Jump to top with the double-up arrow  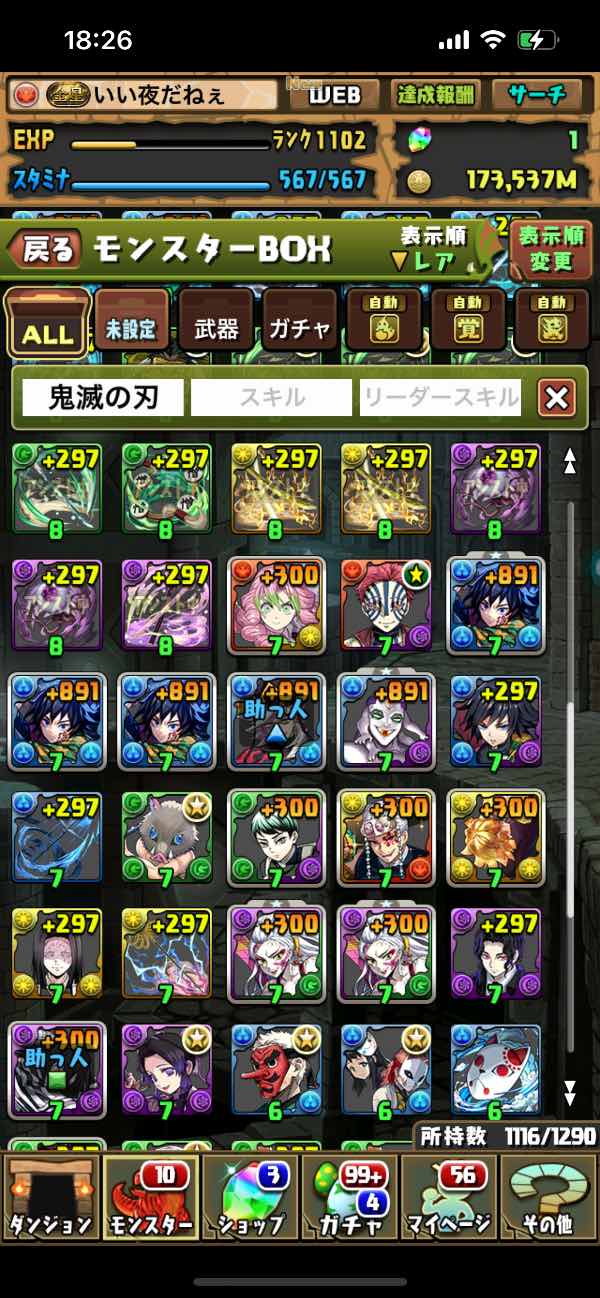570,460
